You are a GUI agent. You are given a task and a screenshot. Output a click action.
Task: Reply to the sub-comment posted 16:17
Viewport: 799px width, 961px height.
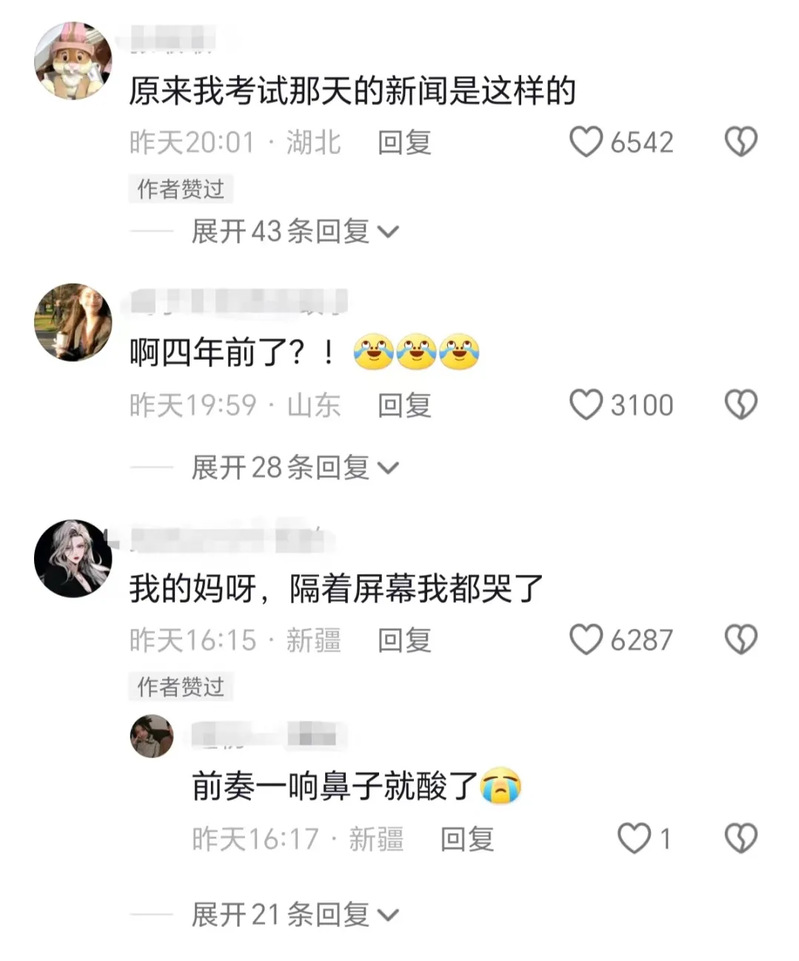coord(467,838)
